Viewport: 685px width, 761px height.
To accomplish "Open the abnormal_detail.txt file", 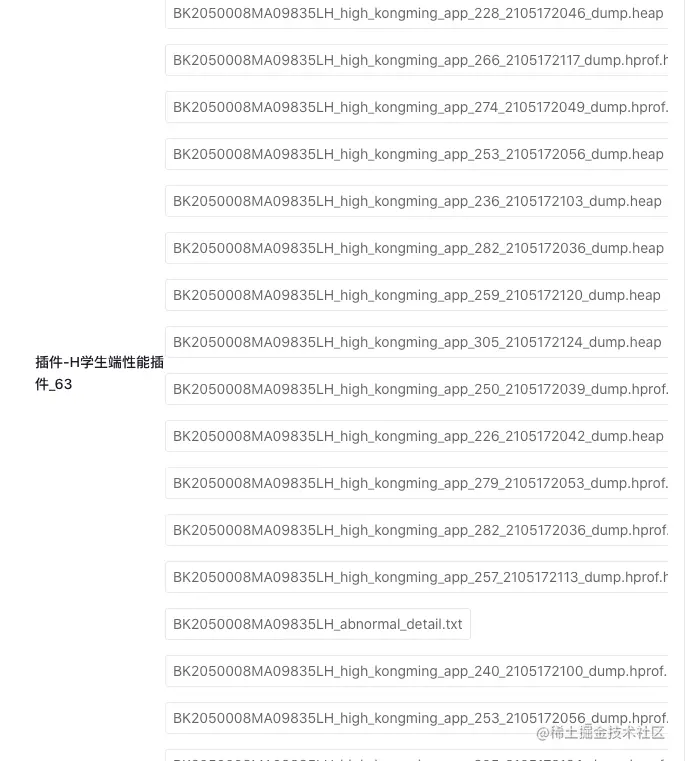I will click(x=318, y=625).
